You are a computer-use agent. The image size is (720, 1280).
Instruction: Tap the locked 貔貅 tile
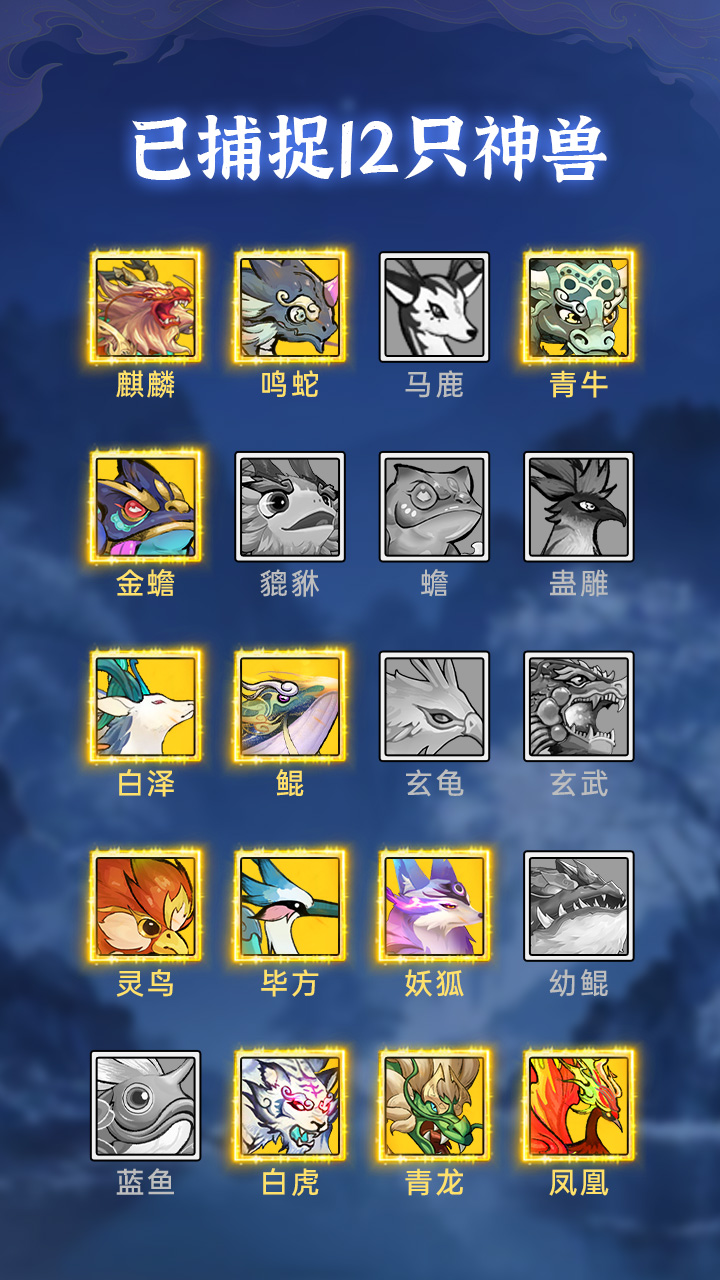point(290,507)
